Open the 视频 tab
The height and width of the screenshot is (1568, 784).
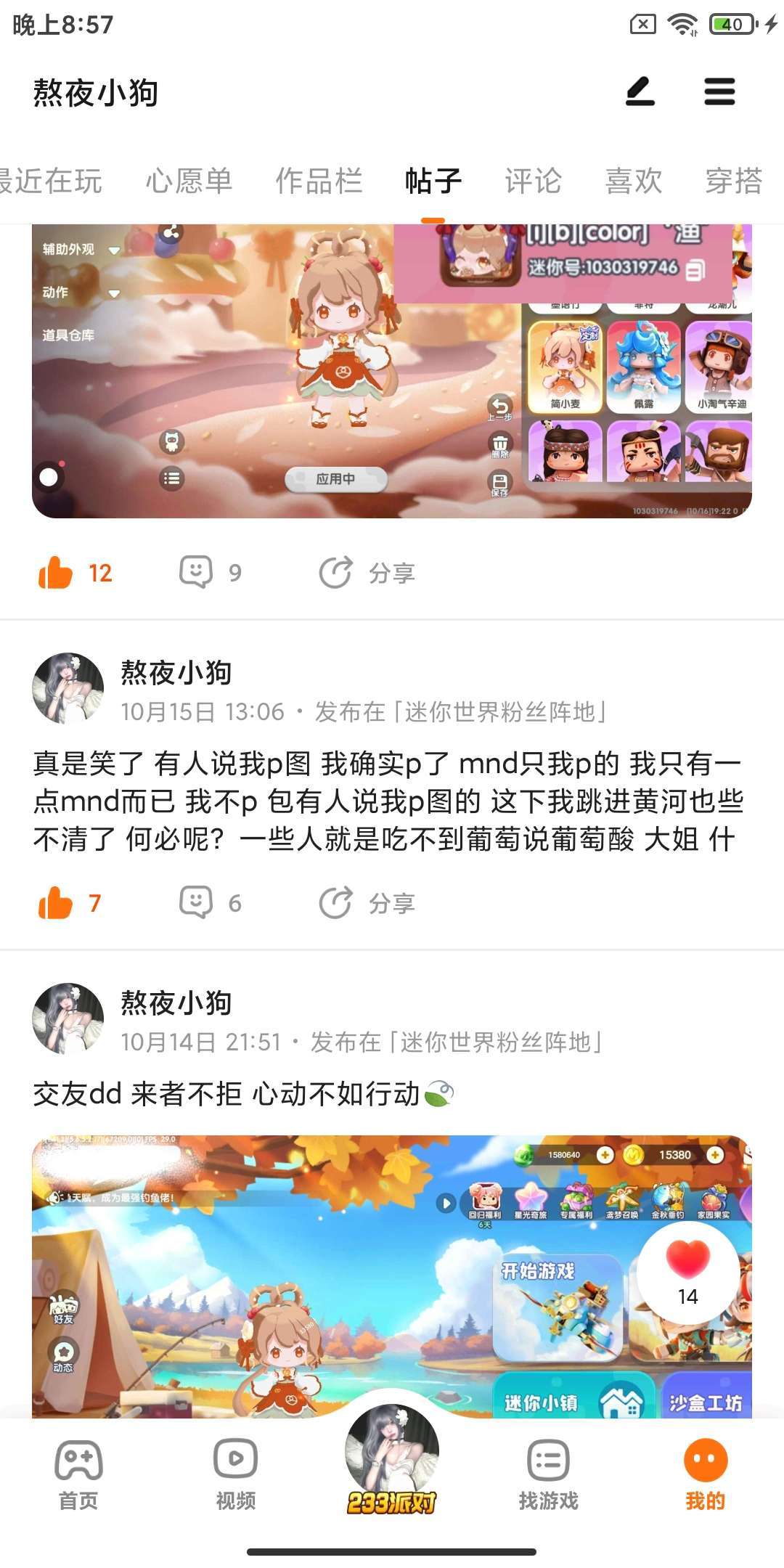tap(235, 1474)
